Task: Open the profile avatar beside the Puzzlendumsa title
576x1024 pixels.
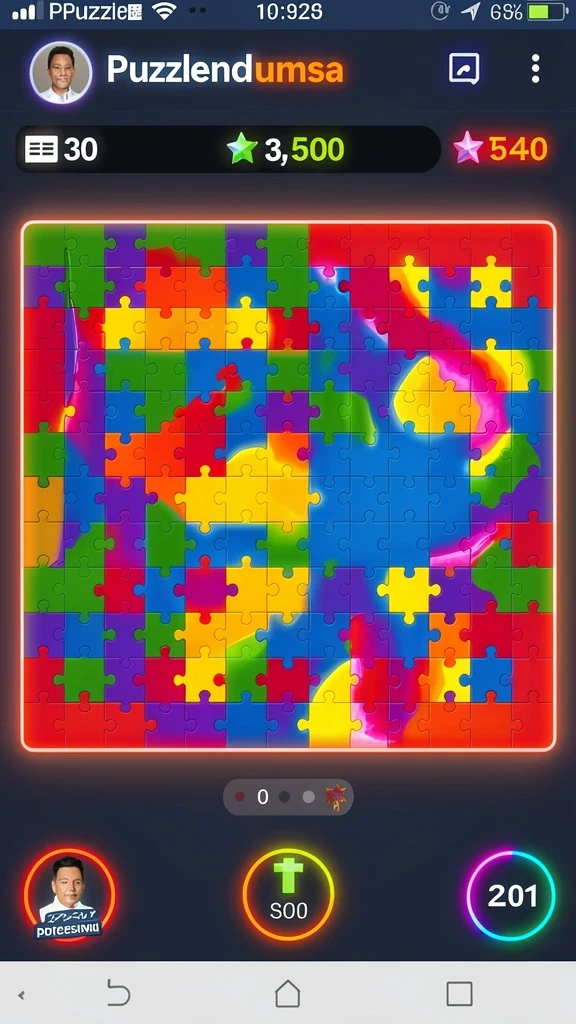Action: tap(61, 72)
